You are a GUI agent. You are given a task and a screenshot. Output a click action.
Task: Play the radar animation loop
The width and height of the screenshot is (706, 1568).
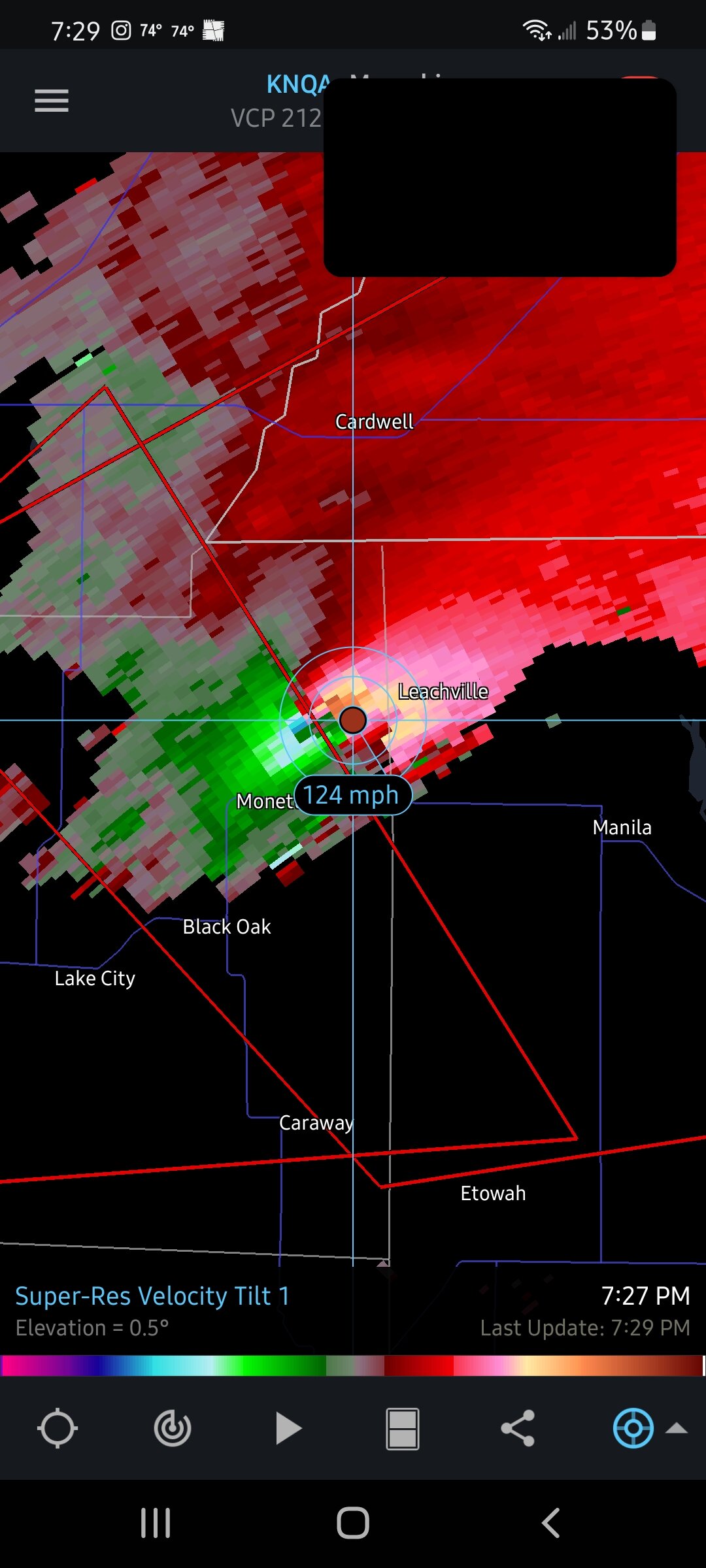coord(288,1428)
